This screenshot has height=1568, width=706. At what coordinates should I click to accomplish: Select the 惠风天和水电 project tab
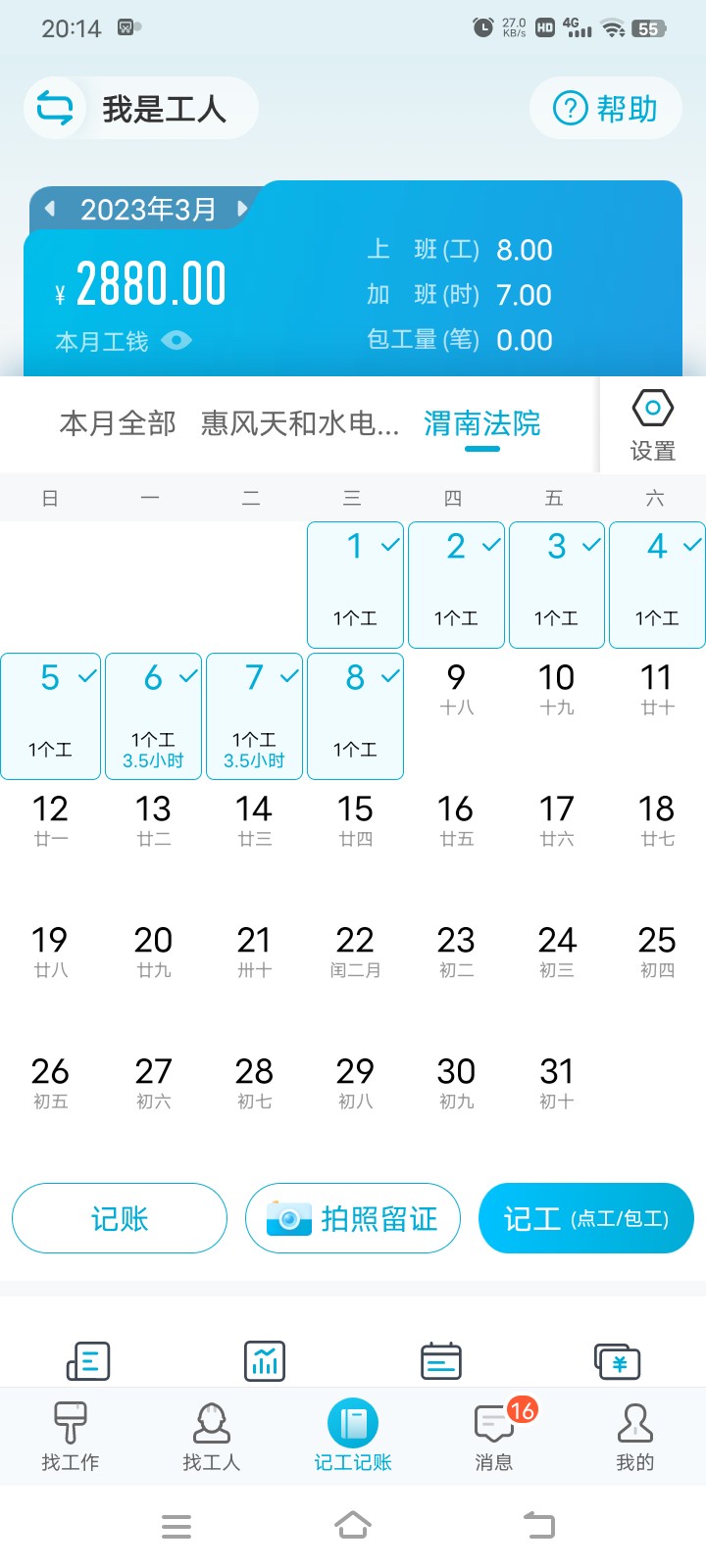coord(300,423)
